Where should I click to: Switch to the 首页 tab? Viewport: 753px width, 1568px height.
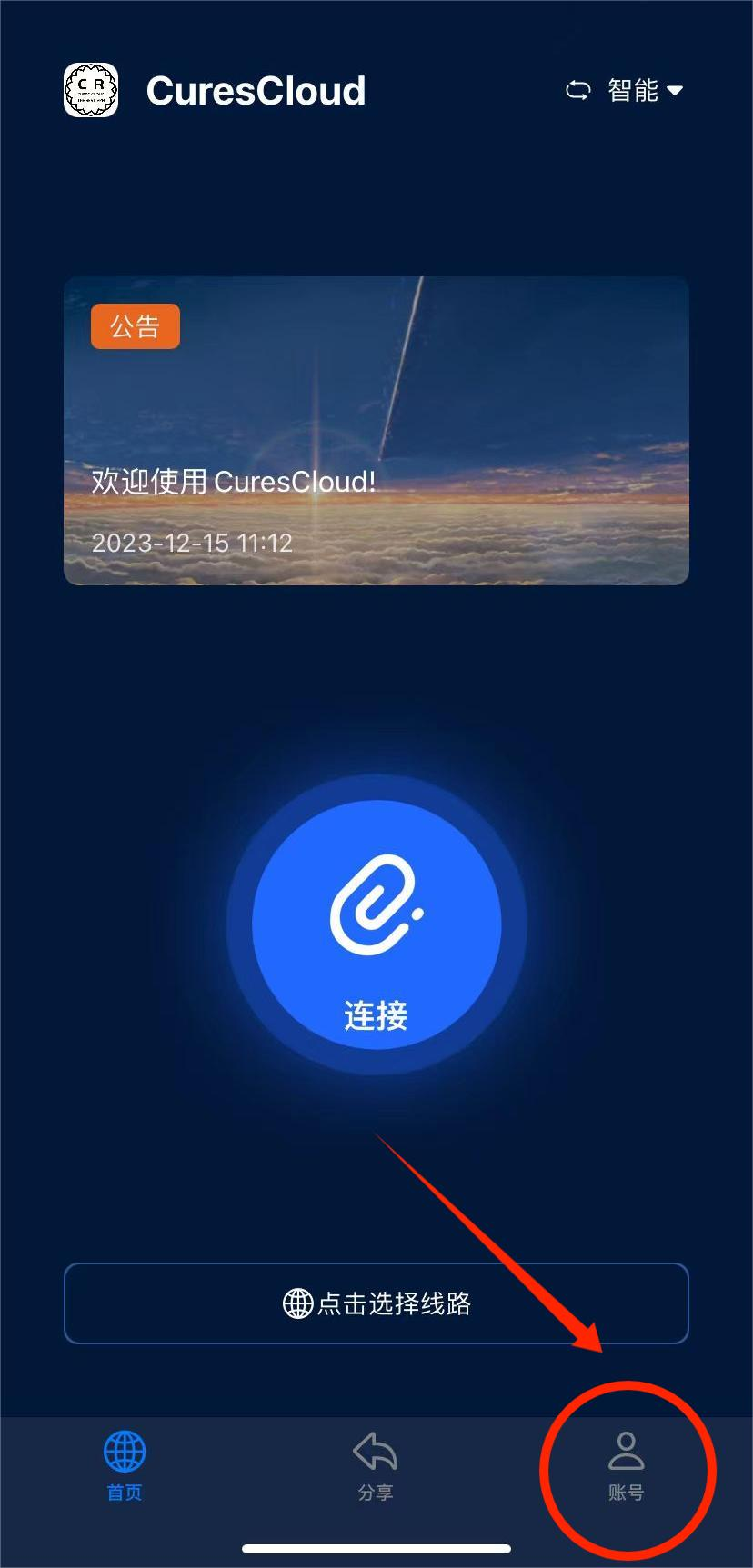[125, 1465]
